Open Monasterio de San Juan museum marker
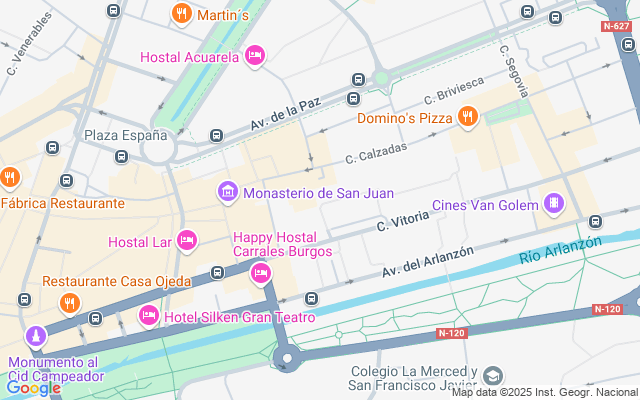Image resolution: width=640 pixels, height=400 pixels. (228, 192)
